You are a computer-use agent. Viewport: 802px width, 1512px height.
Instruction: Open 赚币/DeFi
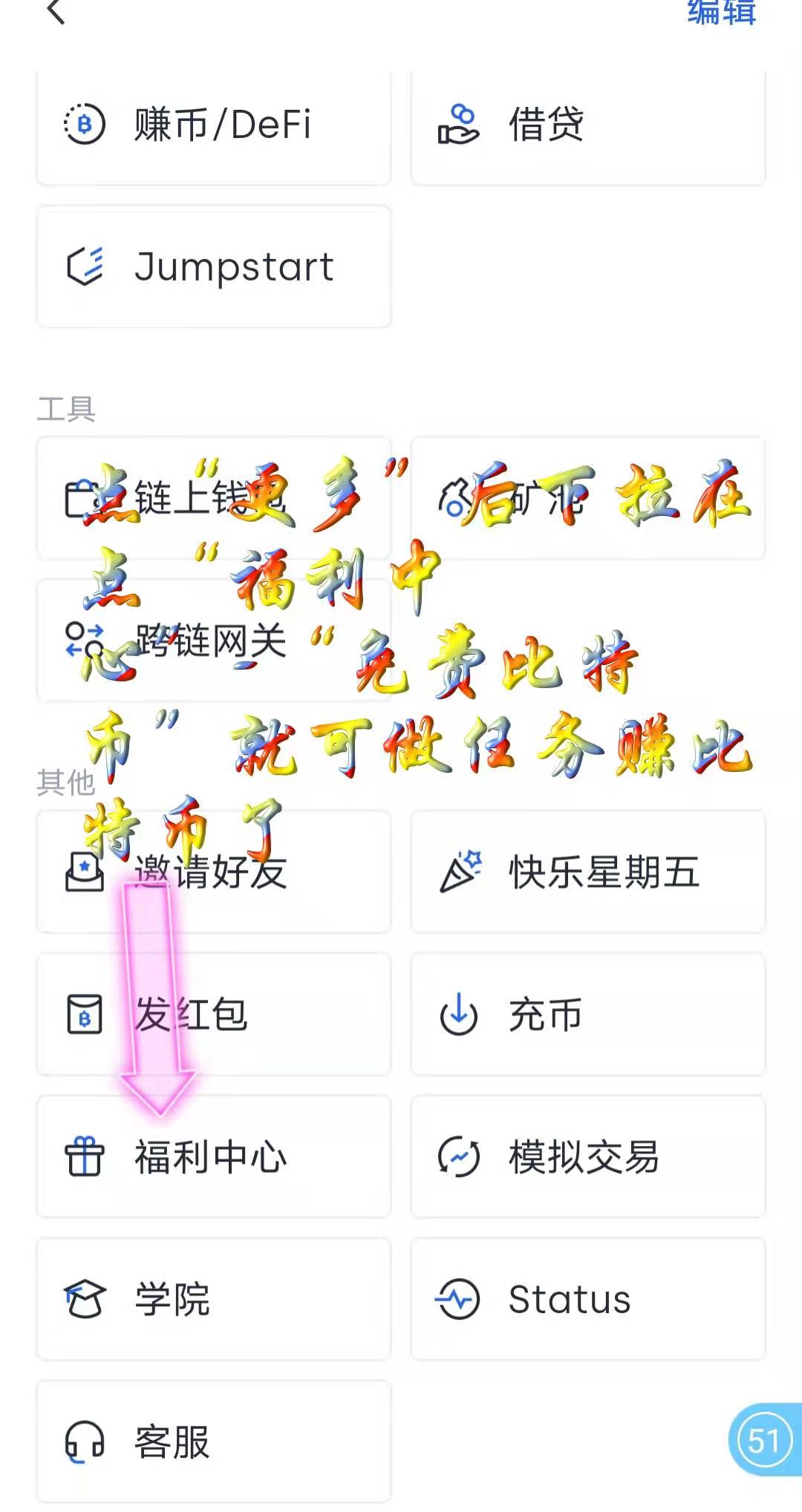214,125
